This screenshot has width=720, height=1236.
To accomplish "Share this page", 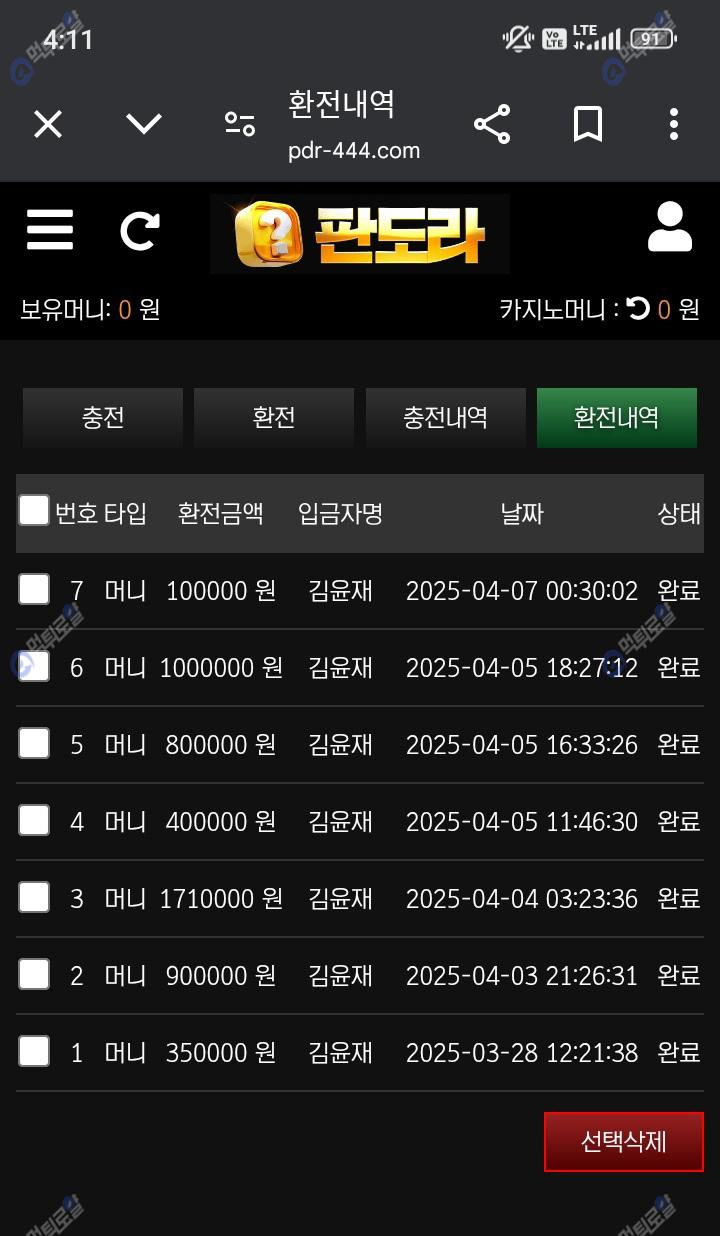I will (492, 124).
